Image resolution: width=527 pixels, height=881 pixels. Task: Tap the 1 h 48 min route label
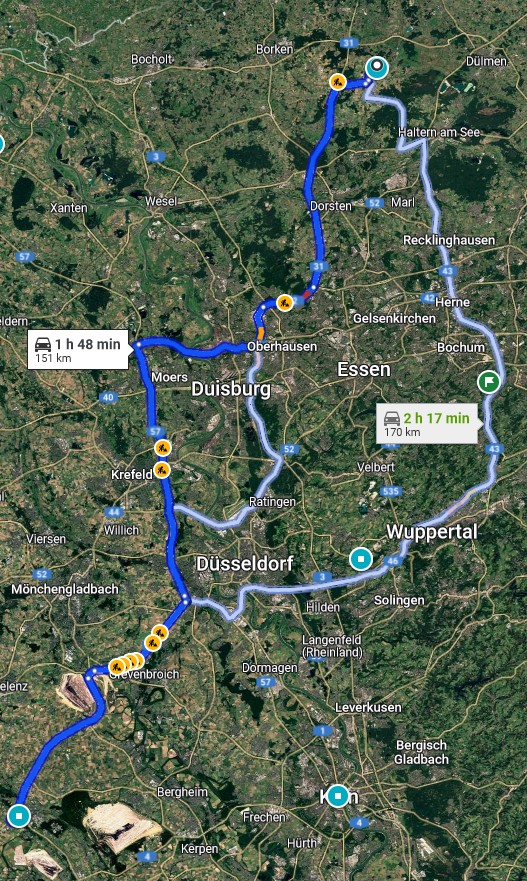(x=78, y=349)
